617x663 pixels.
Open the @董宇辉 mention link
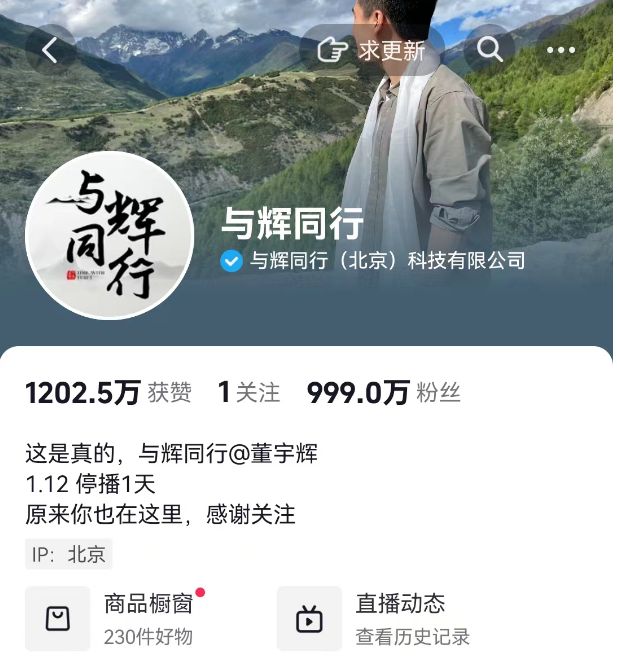click(x=276, y=454)
